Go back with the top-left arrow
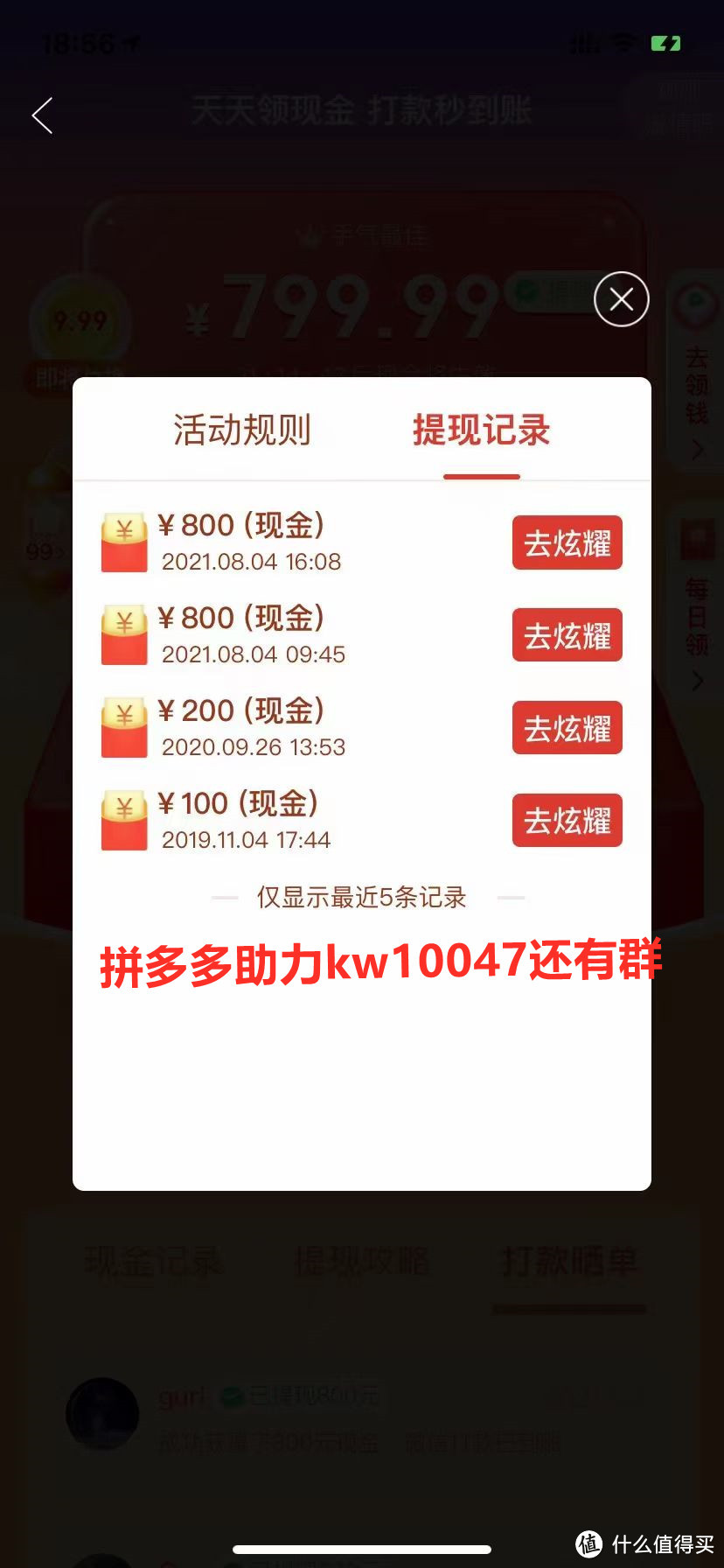This screenshot has width=724, height=1568. [42, 115]
